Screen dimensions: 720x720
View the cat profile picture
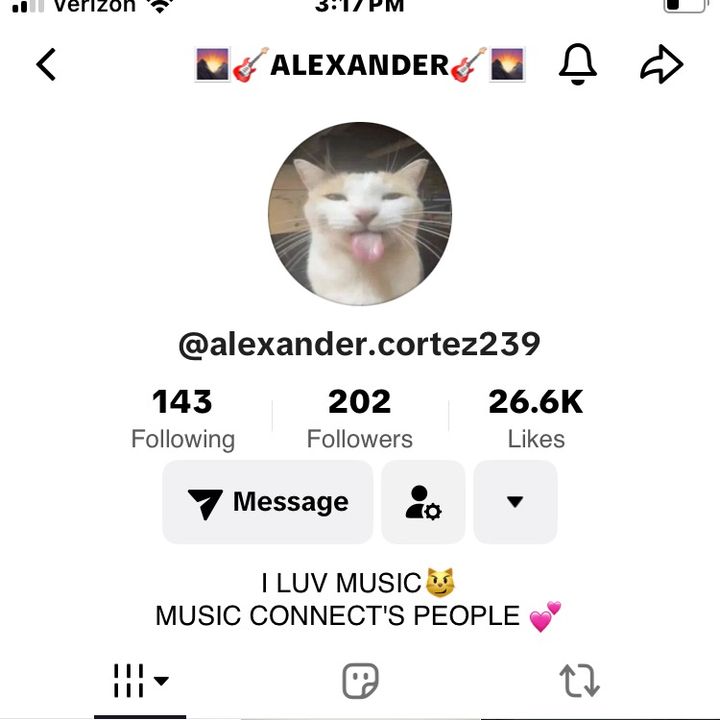(360, 214)
